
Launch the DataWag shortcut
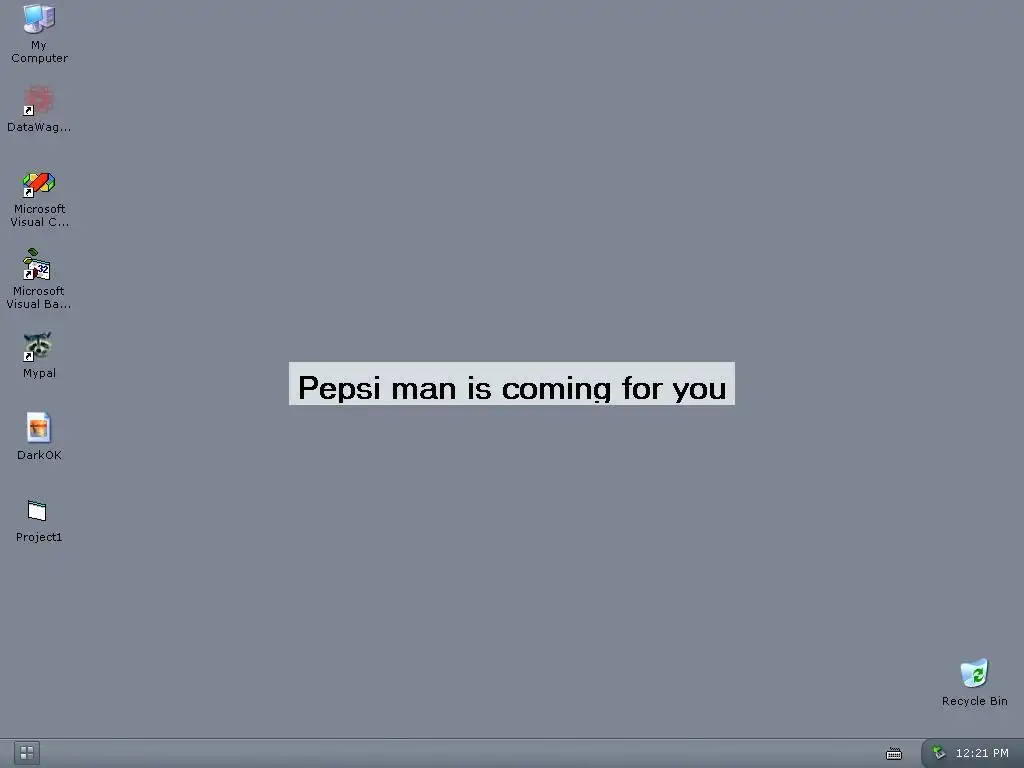click(39, 100)
